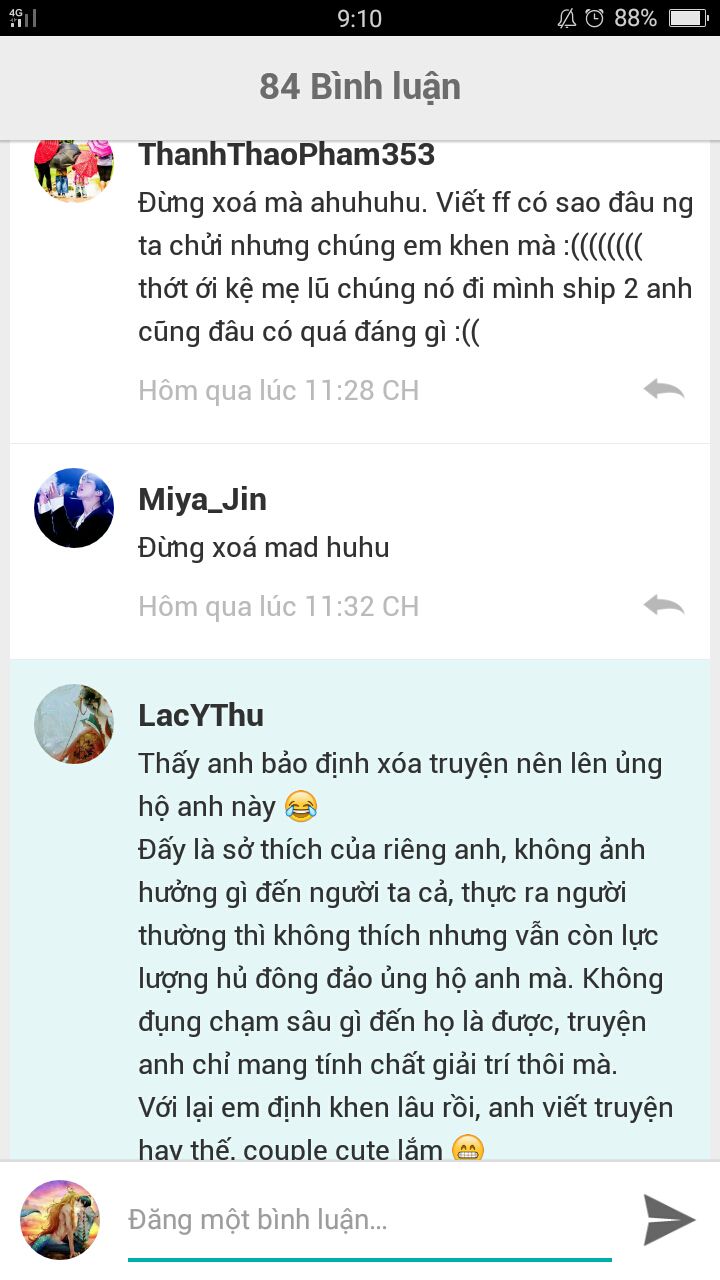Viewport: 720px width, 1280px height.
Task: Reply to Miya_Jin's comment
Action: (x=663, y=605)
